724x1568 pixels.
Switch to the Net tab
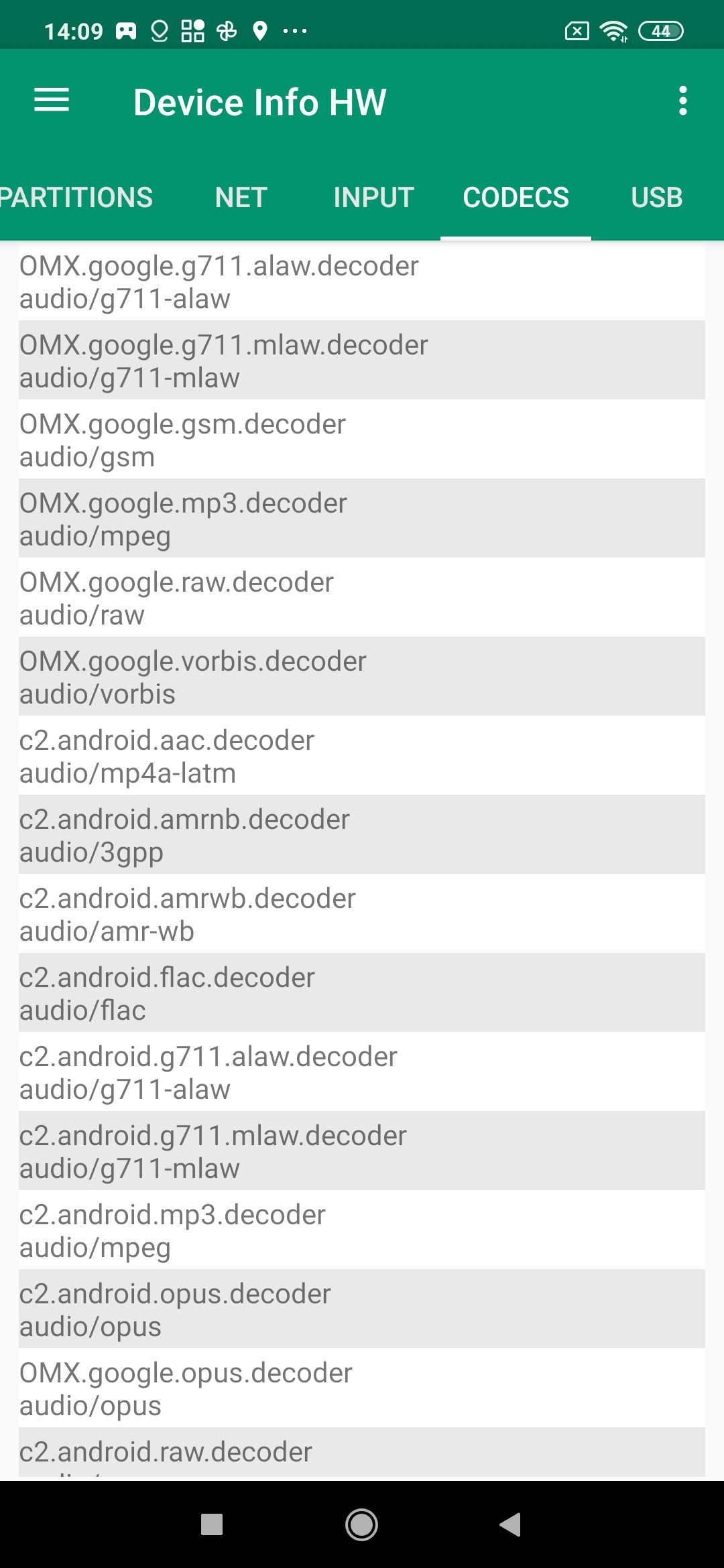click(x=241, y=198)
